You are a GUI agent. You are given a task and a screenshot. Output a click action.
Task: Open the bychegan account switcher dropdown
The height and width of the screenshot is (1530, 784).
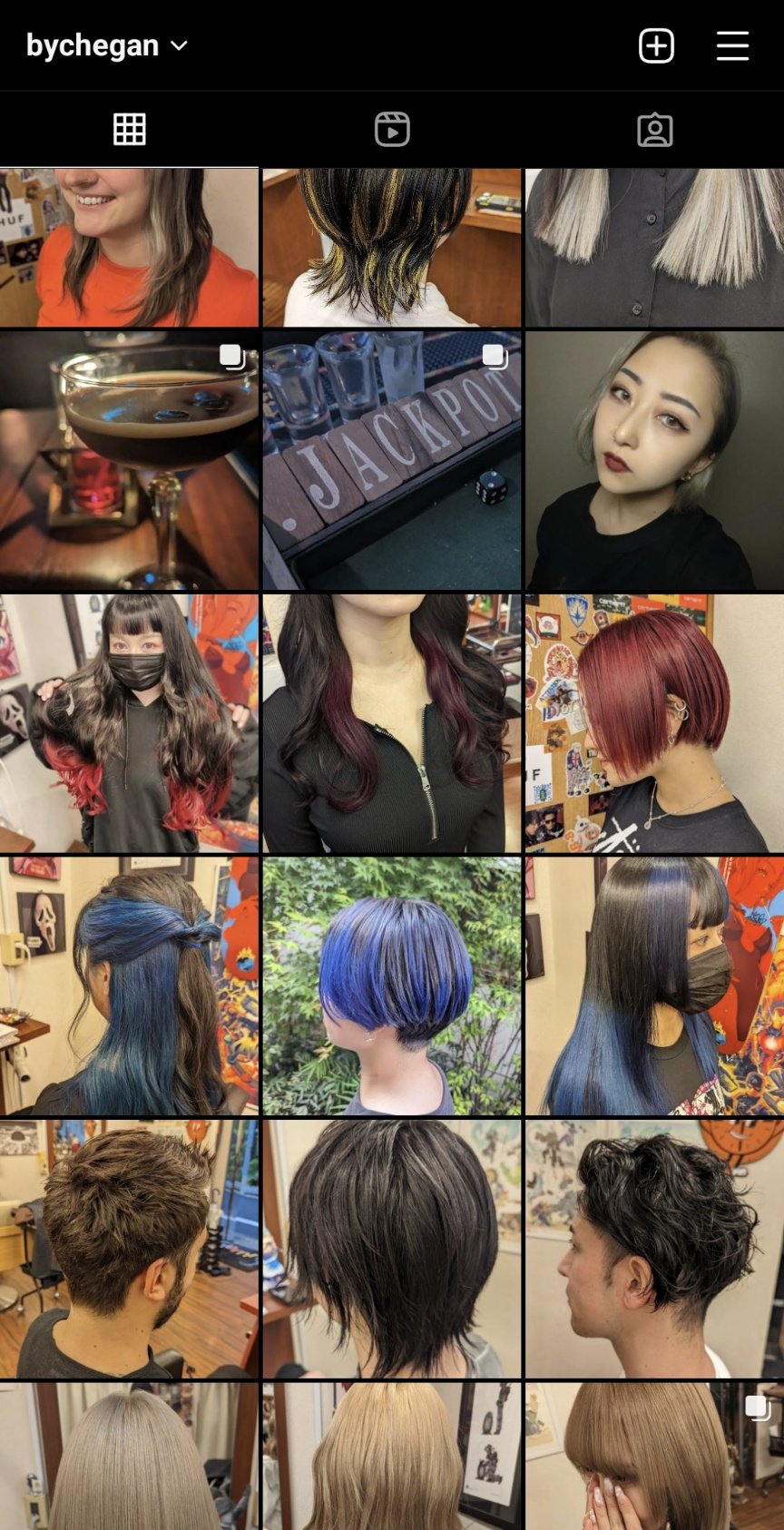[x=106, y=45]
